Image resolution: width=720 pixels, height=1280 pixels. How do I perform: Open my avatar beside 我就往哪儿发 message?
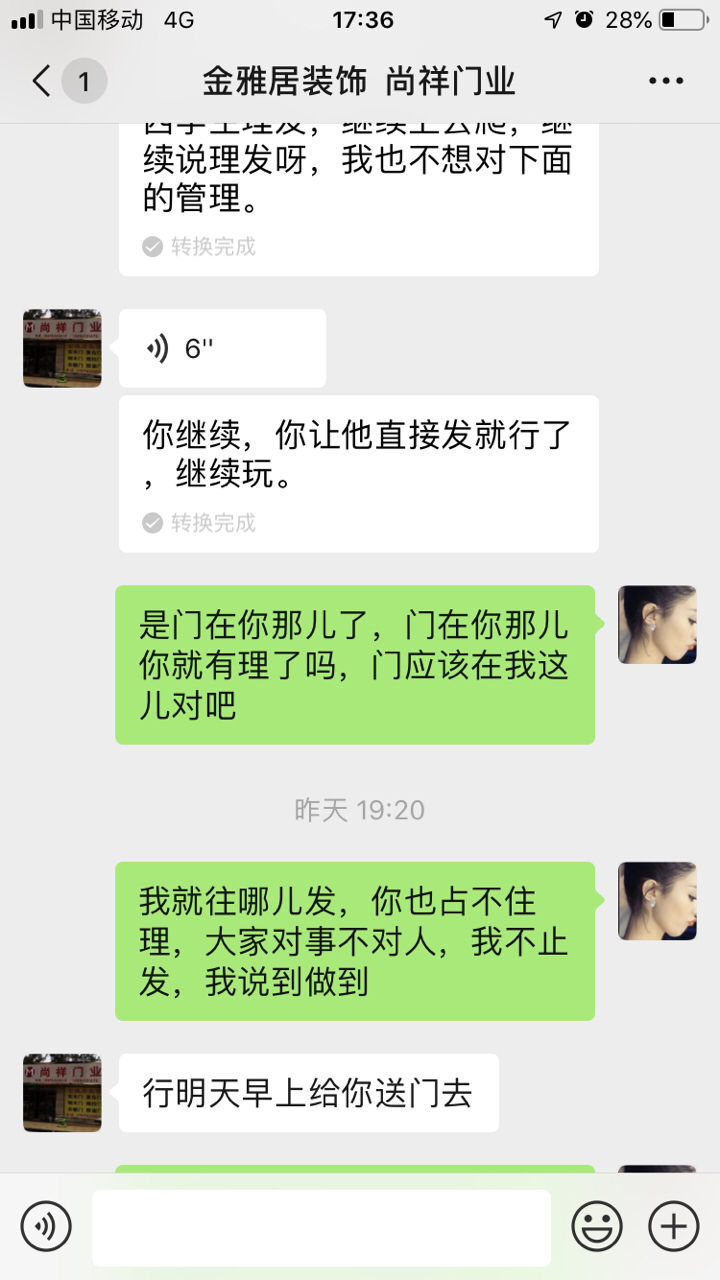tap(657, 901)
